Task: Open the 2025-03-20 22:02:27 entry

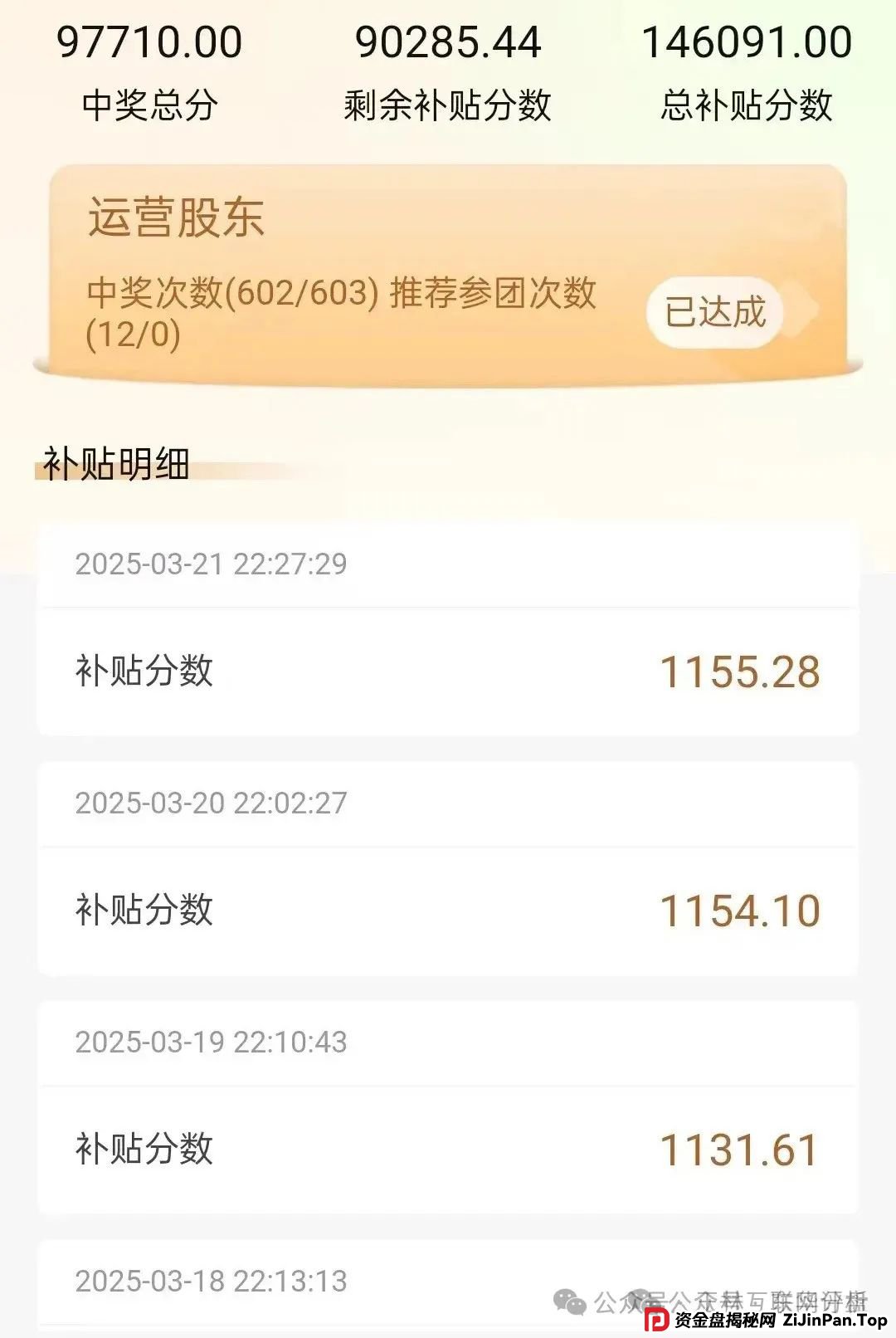Action: [x=213, y=802]
